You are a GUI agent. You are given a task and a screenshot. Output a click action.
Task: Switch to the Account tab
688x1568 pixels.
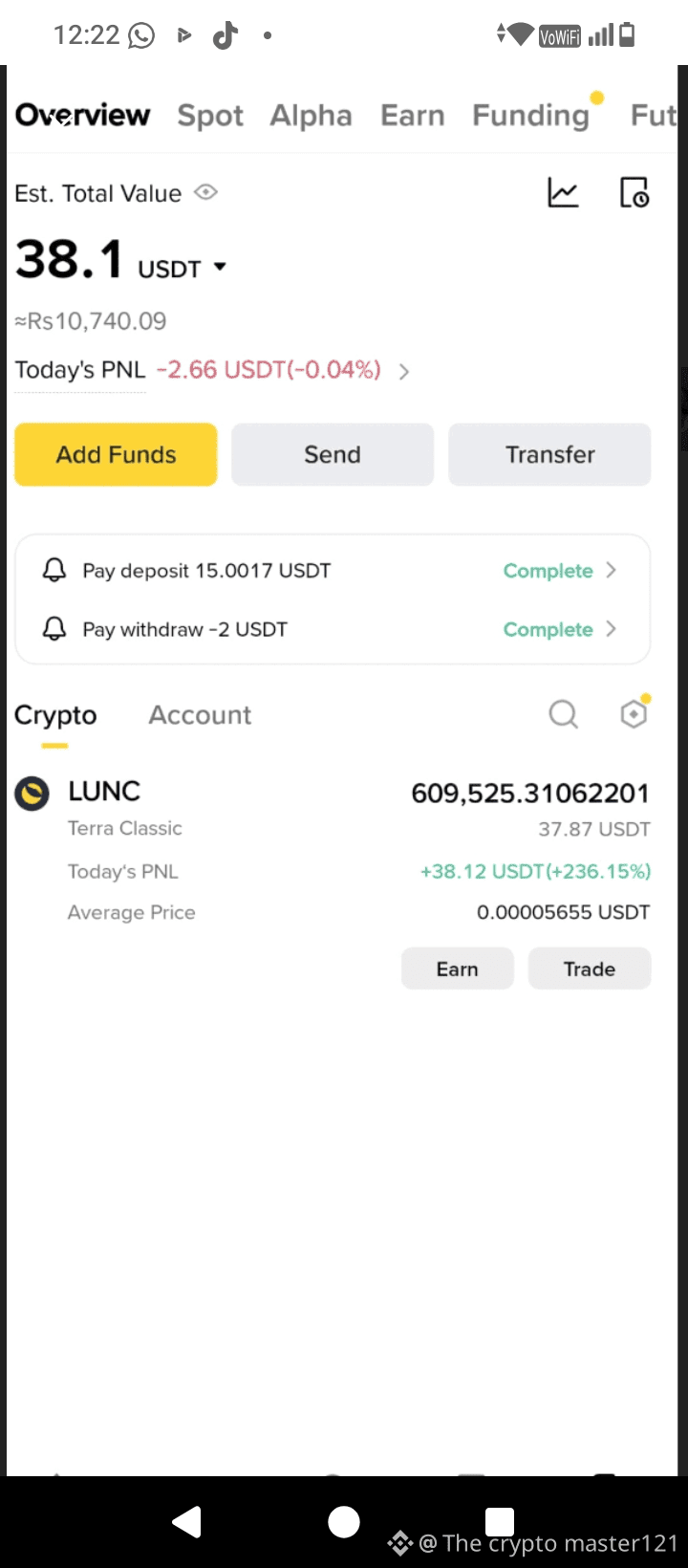200,715
